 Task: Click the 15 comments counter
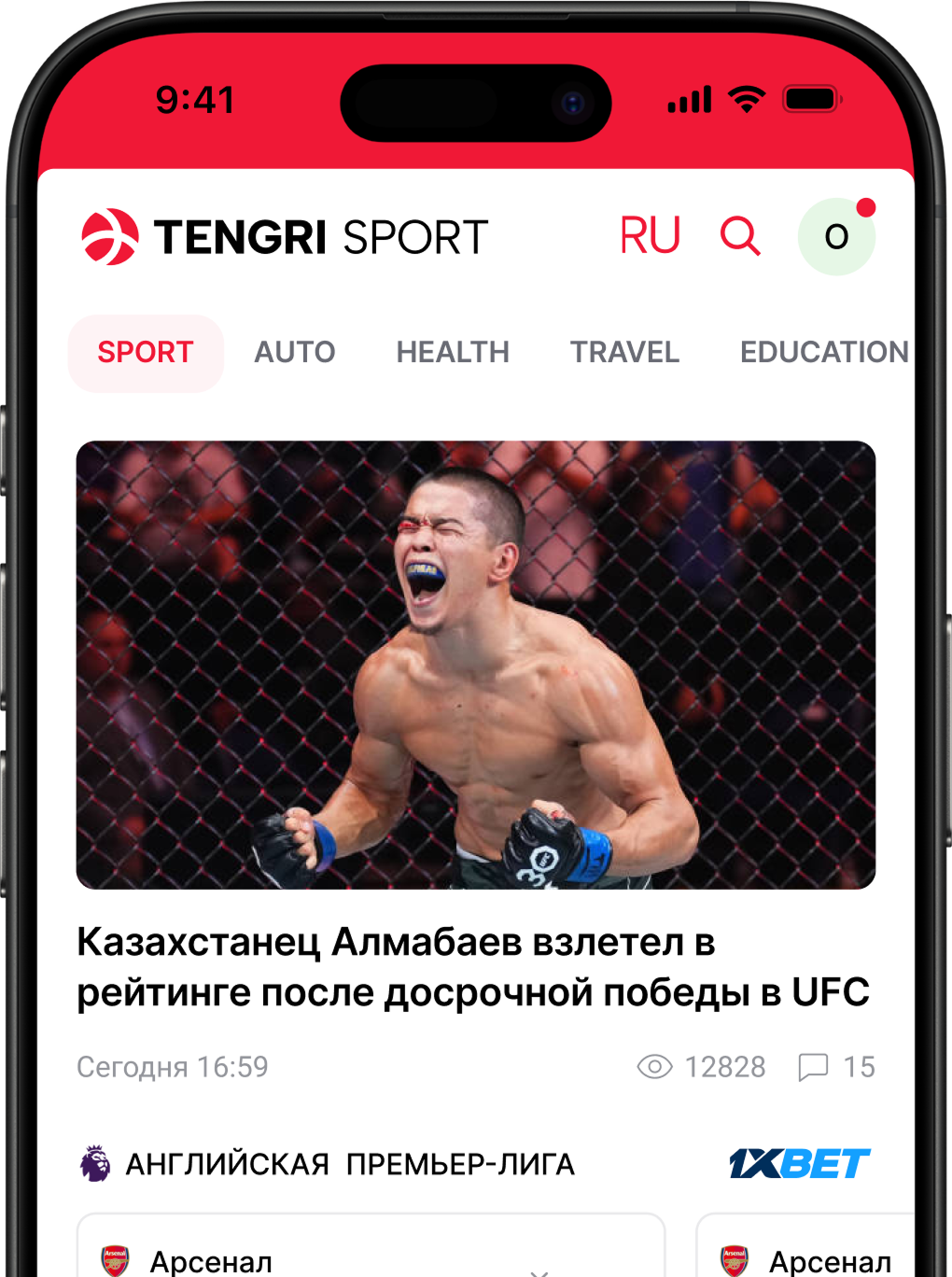[x=860, y=1066]
